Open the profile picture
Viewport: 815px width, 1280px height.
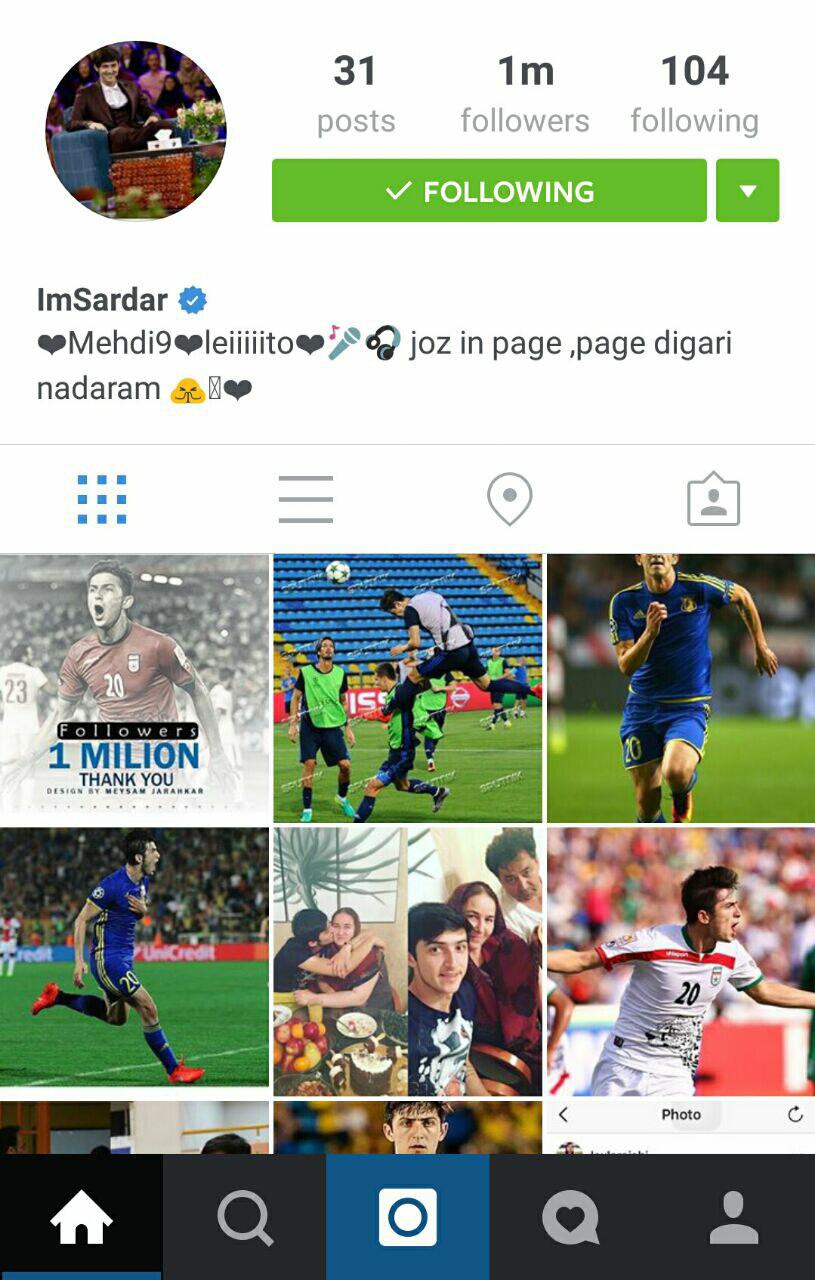click(x=136, y=130)
